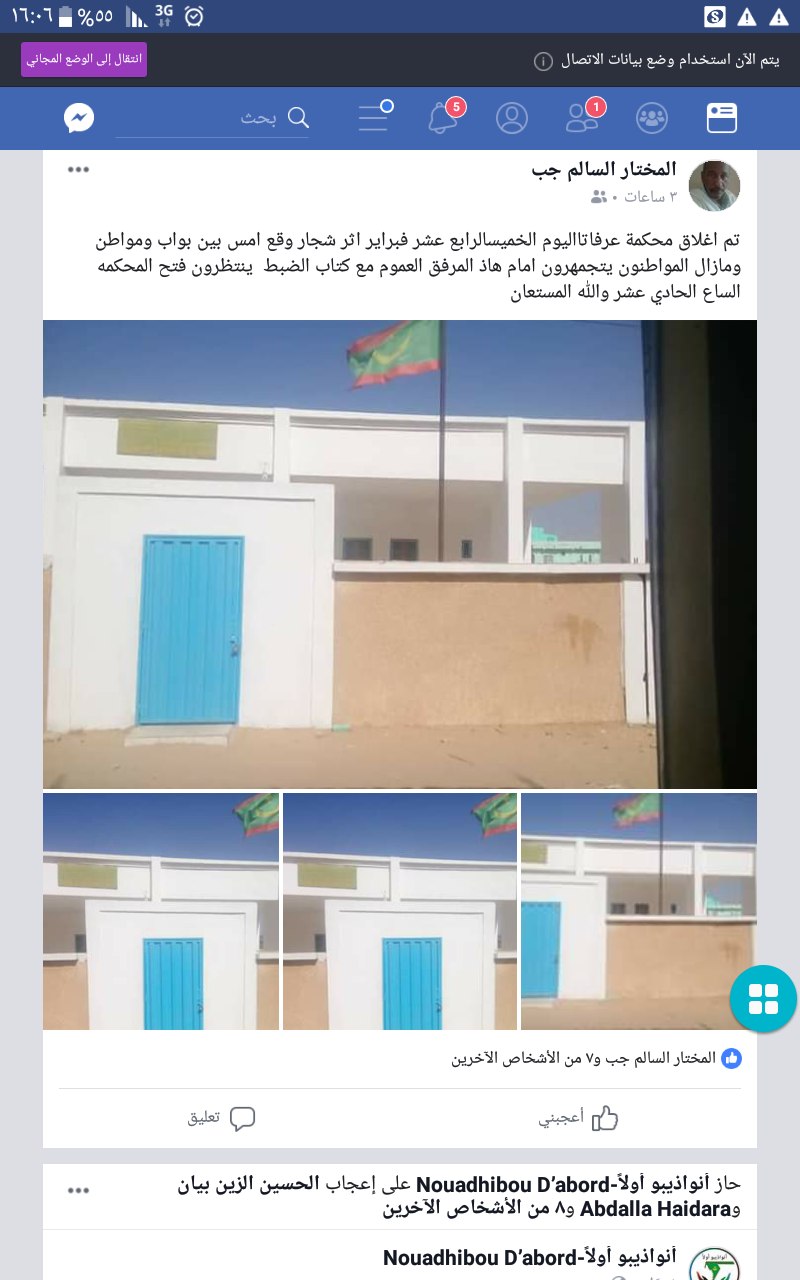Comment on the post via تعليق
This screenshot has width=800, height=1280.
click(x=221, y=1118)
